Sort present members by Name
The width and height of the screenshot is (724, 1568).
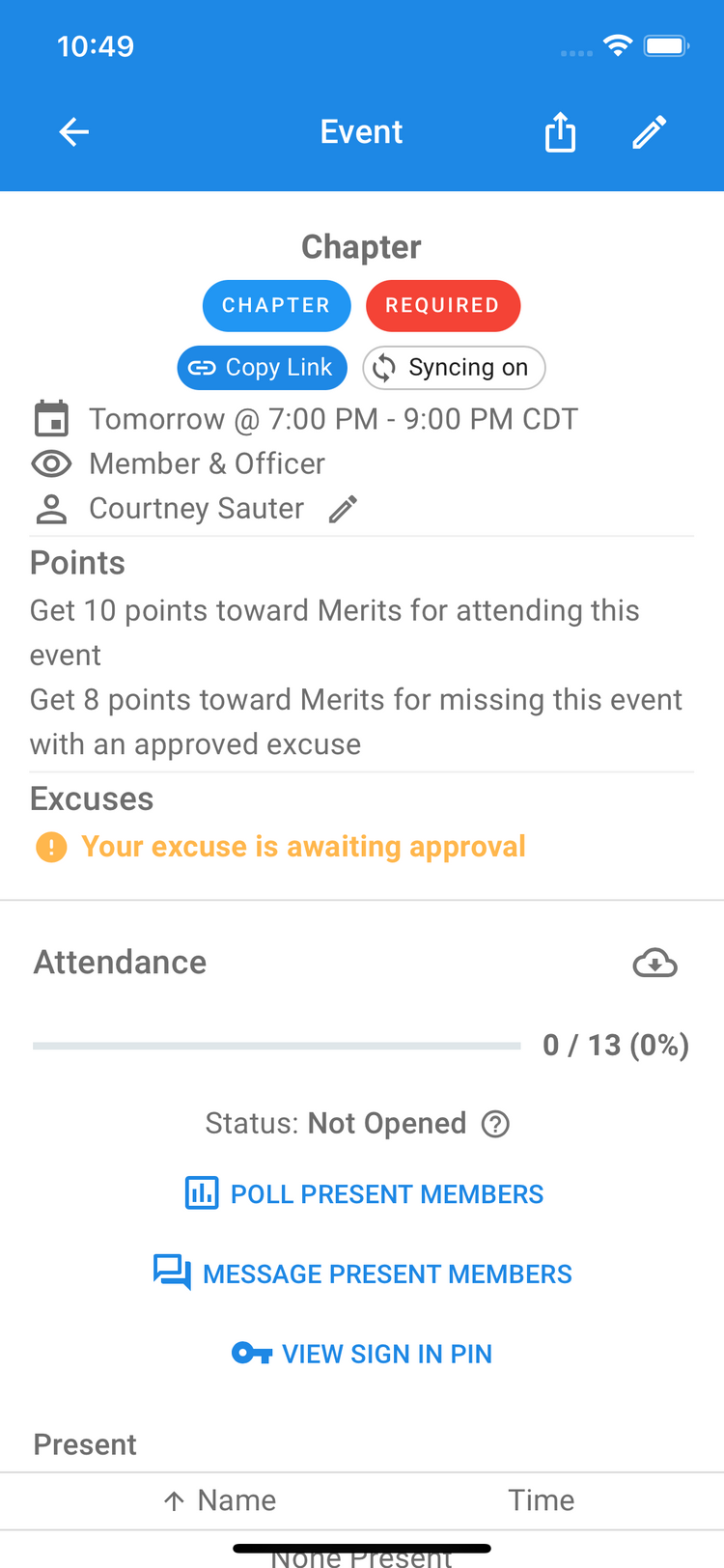coord(220,1500)
